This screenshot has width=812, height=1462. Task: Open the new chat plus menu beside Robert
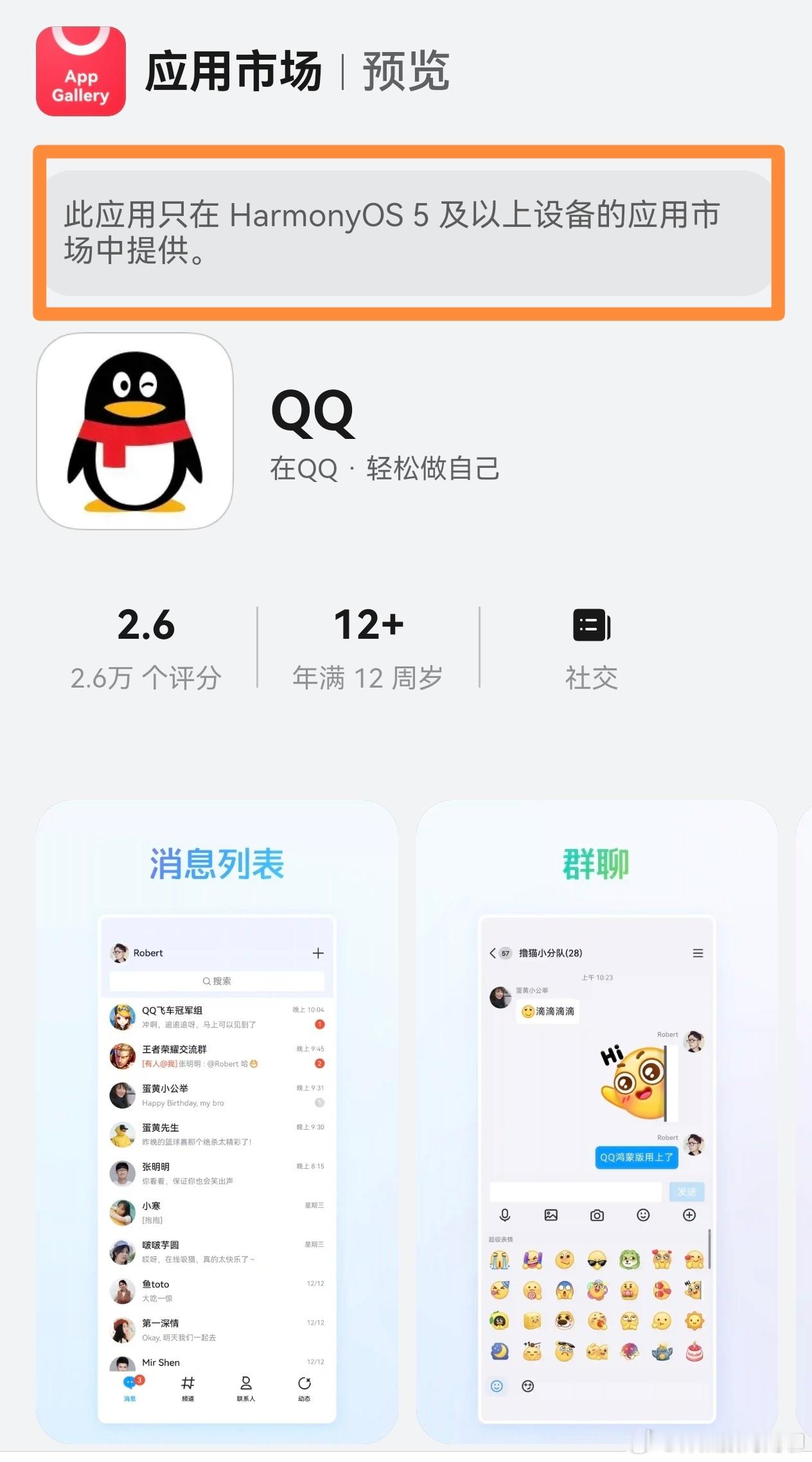[319, 953]
